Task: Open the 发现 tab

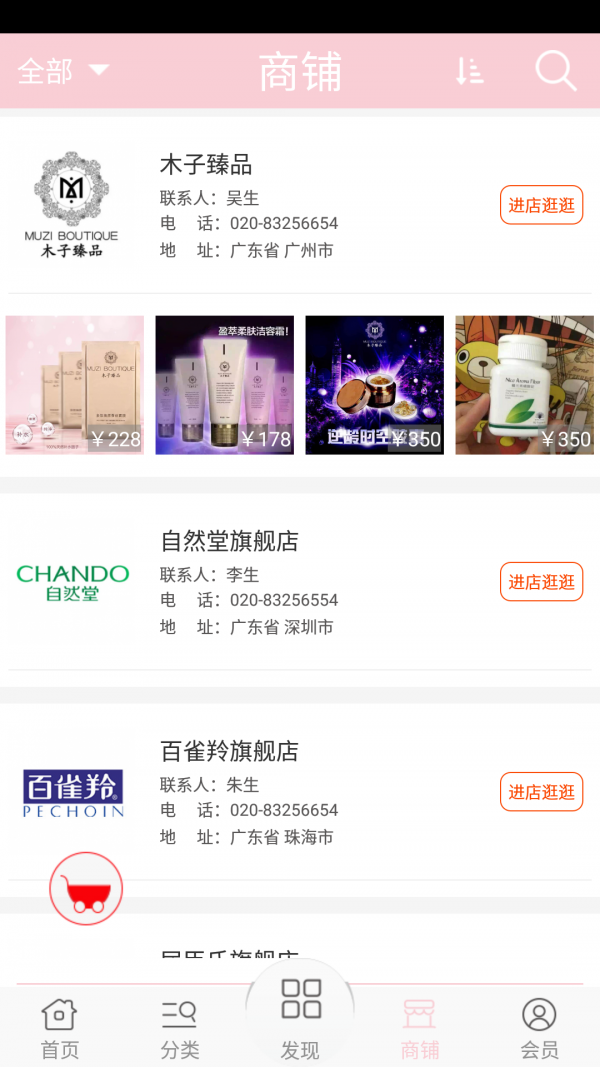Action: tap(300, 1018)
